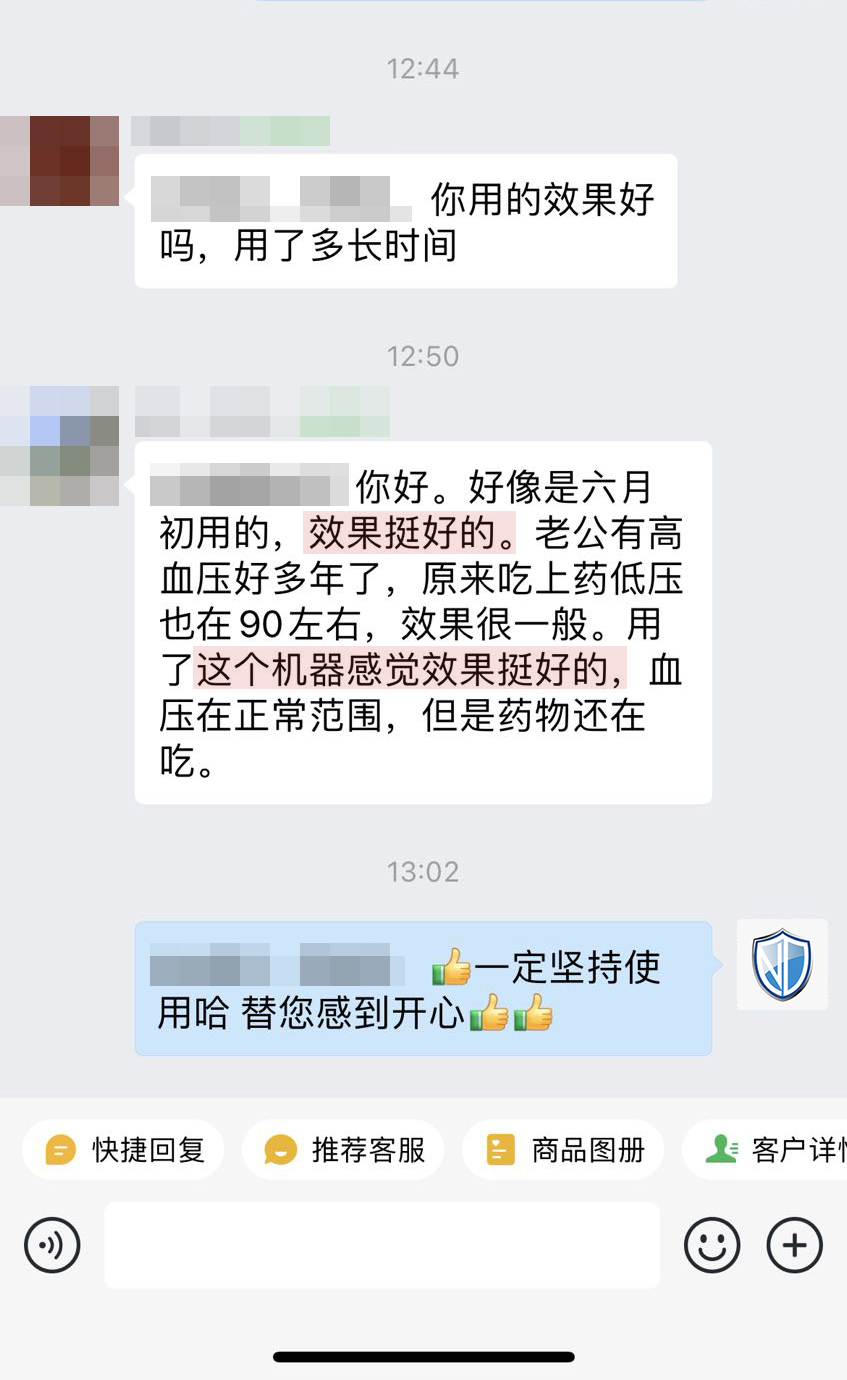Open the 商品图册 product catalog

[x=562, y=1150]
